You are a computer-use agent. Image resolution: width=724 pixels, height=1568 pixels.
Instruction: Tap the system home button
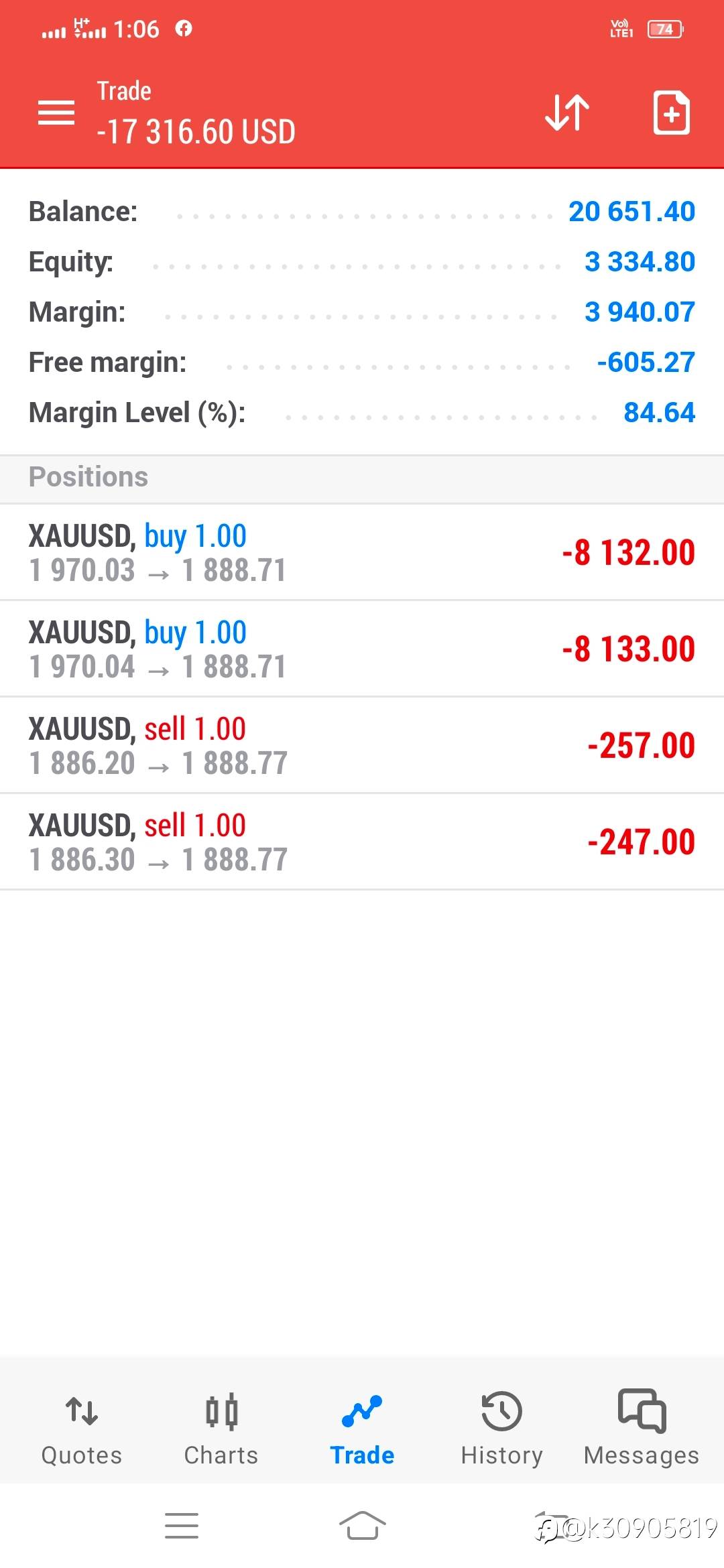(x=362, y=1526)
